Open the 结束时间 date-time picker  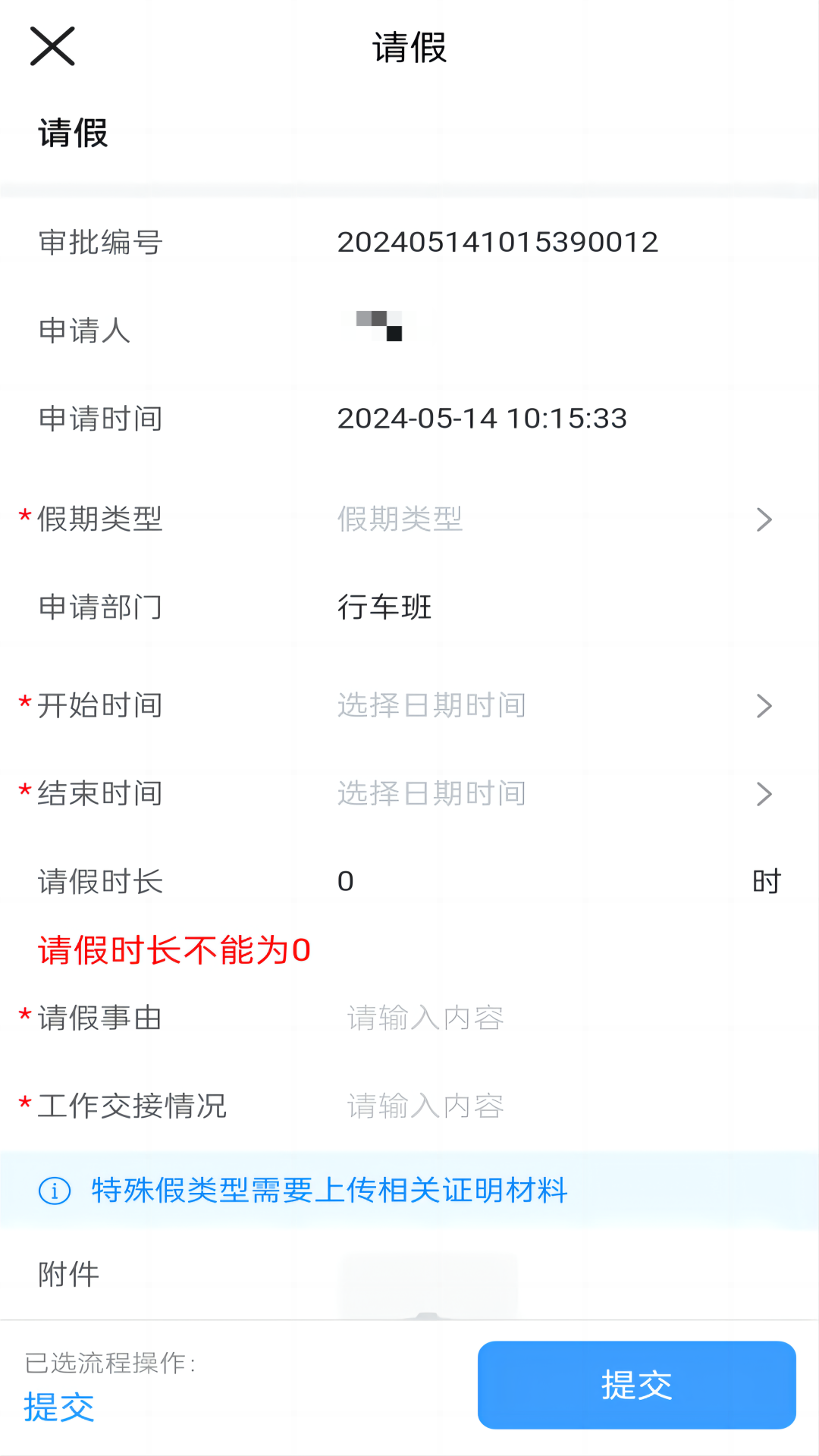click(493, 794)
